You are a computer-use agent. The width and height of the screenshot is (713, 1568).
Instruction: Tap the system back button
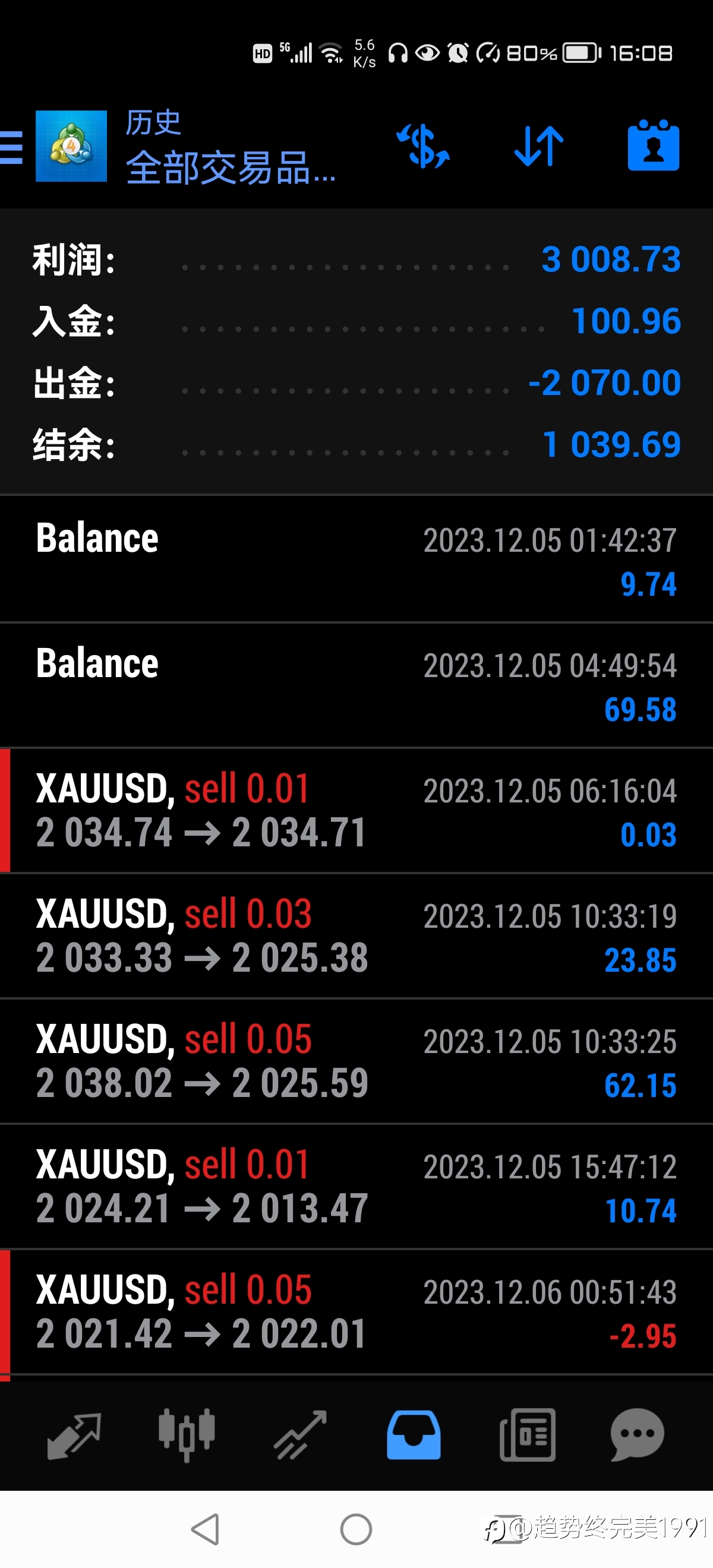[206, 1529]
